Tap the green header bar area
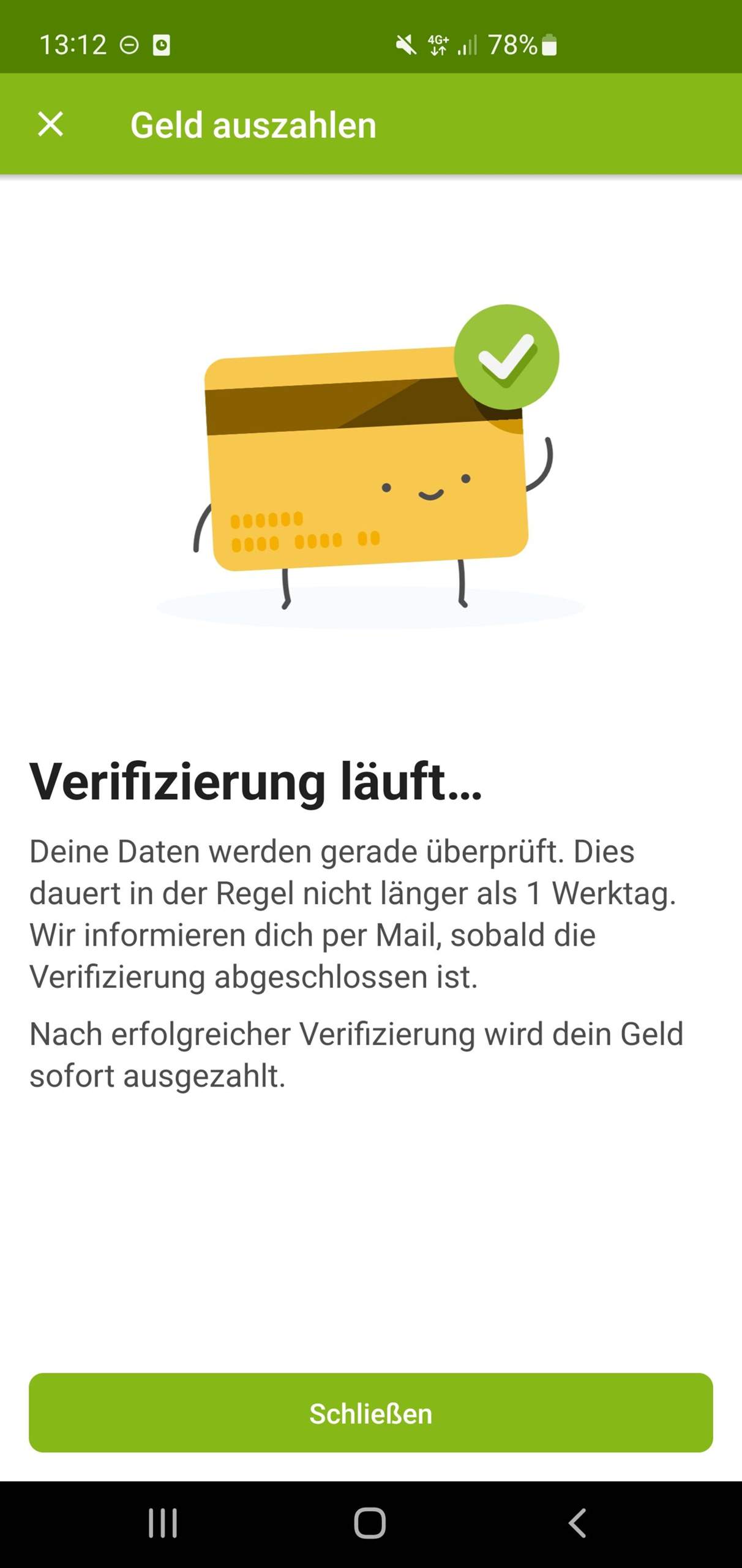This screenshot has width=742, height=1568. pyautogui.click(x=551, y=126)
